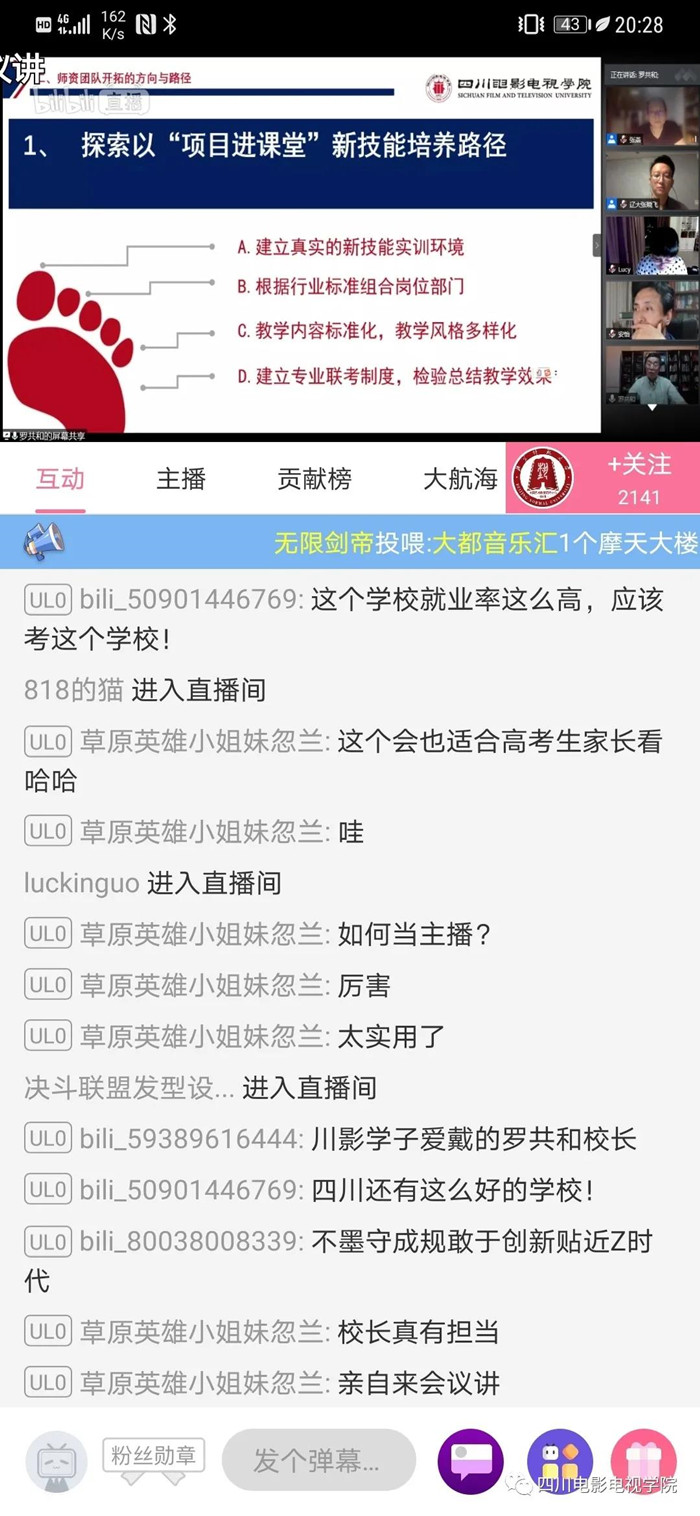Tap the gray TV avatar icon
Viewport: 700px width, 1516px height.
pos(56,1461)
